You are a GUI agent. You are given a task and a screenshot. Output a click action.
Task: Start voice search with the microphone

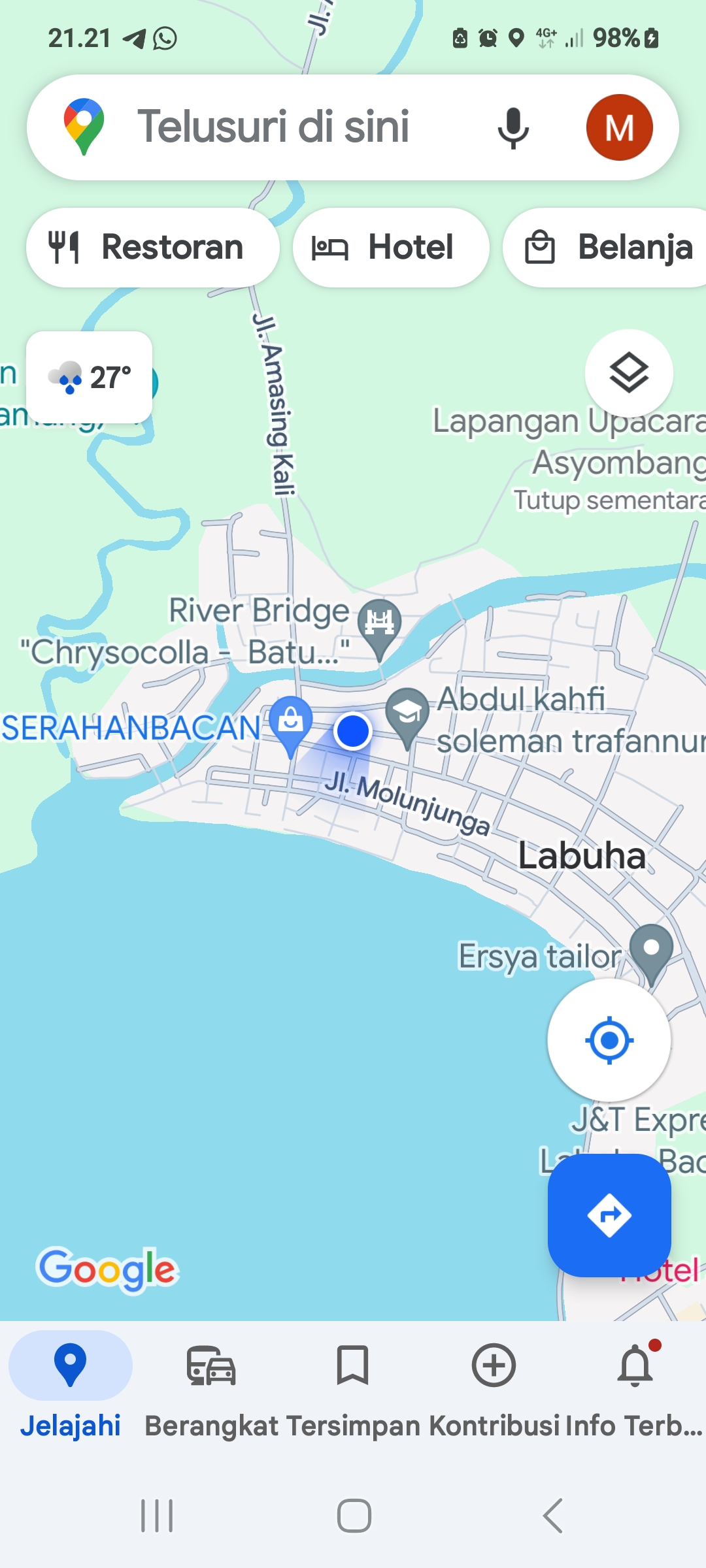click(513, 127)
